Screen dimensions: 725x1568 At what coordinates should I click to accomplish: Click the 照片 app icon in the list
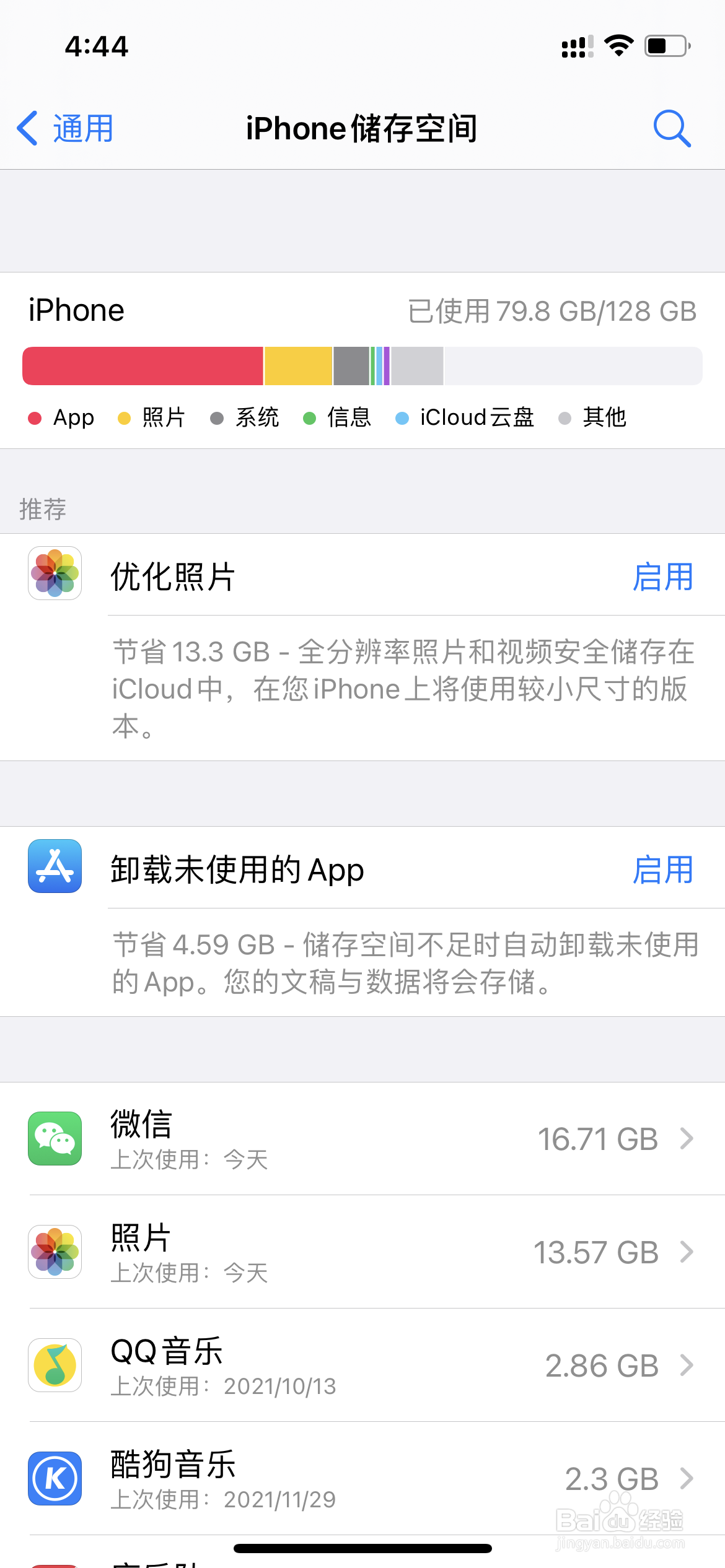[x=54, y=1252]
